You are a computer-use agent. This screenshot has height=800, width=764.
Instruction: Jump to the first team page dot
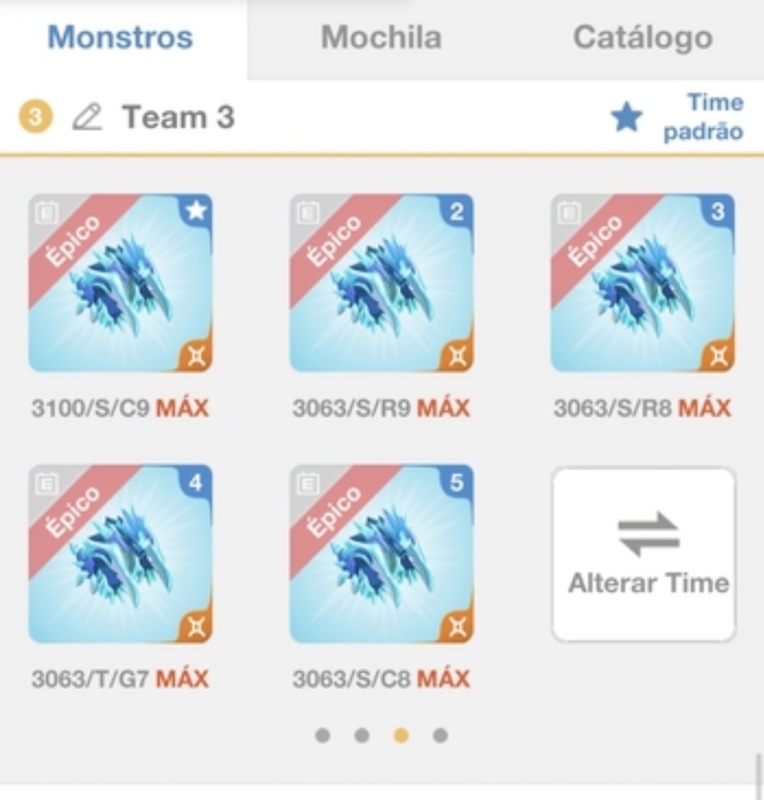pyautogui.click(x=322, y=736)
